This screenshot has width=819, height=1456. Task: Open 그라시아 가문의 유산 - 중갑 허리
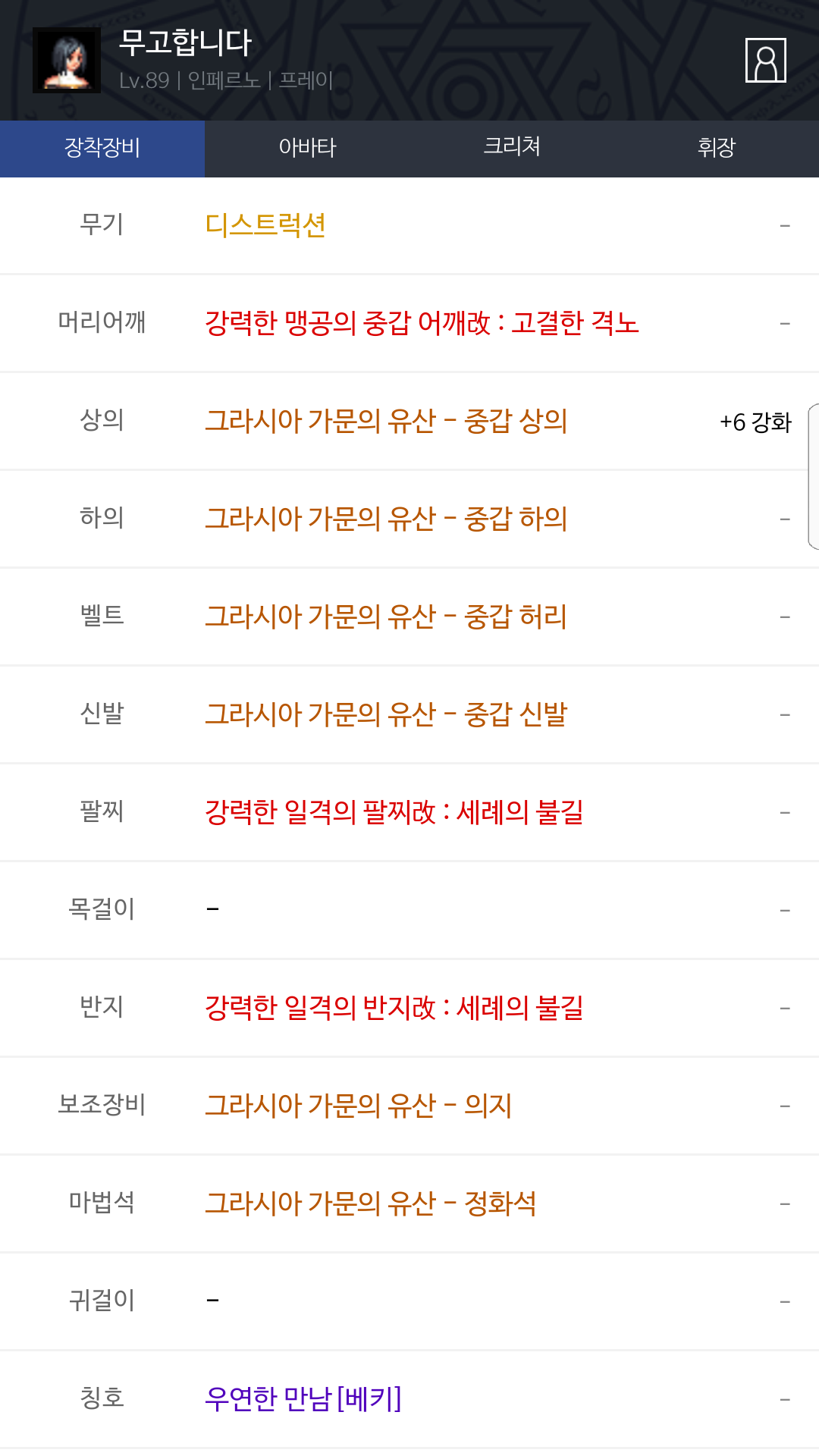click(386, 617)
